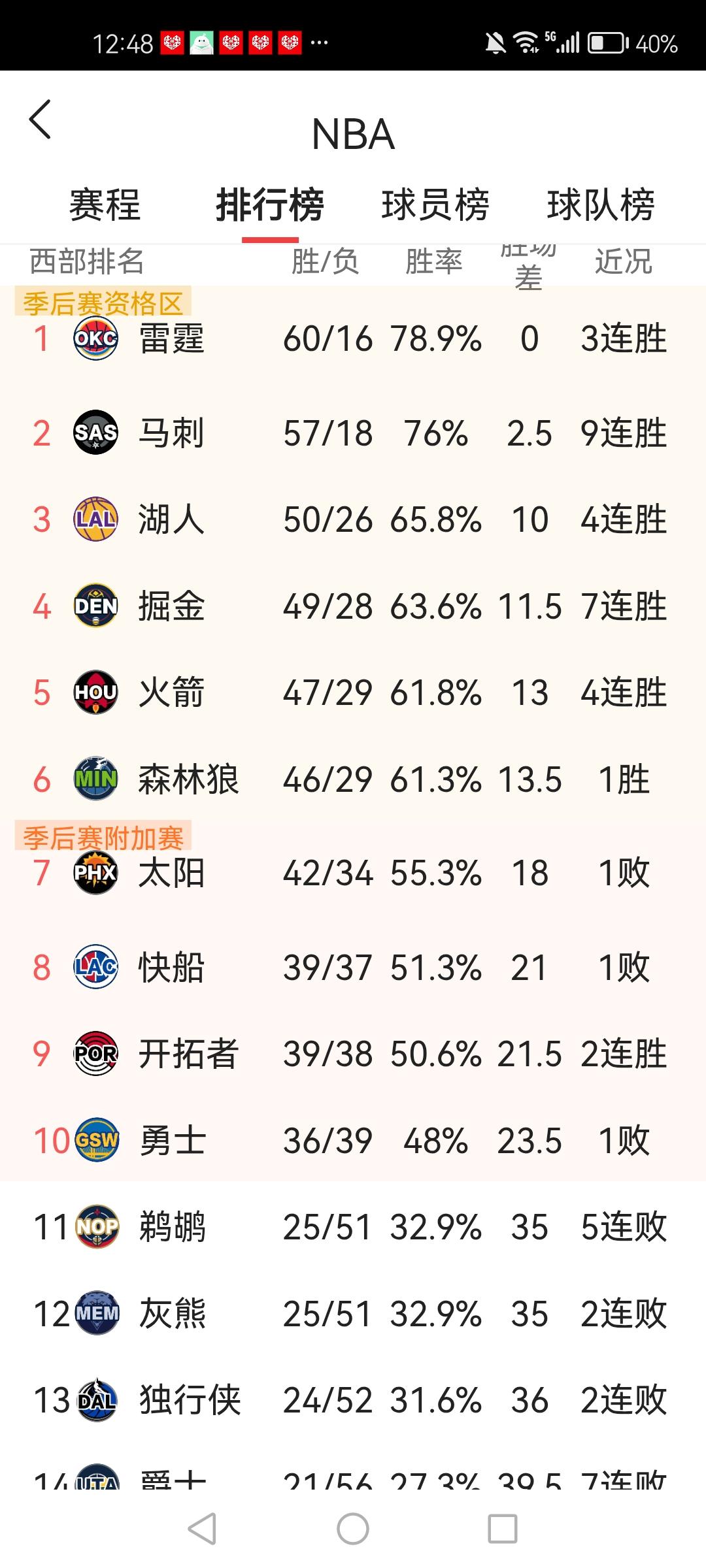
Task: Tap the Lakers LAL logo
Action: pos(96,519)
